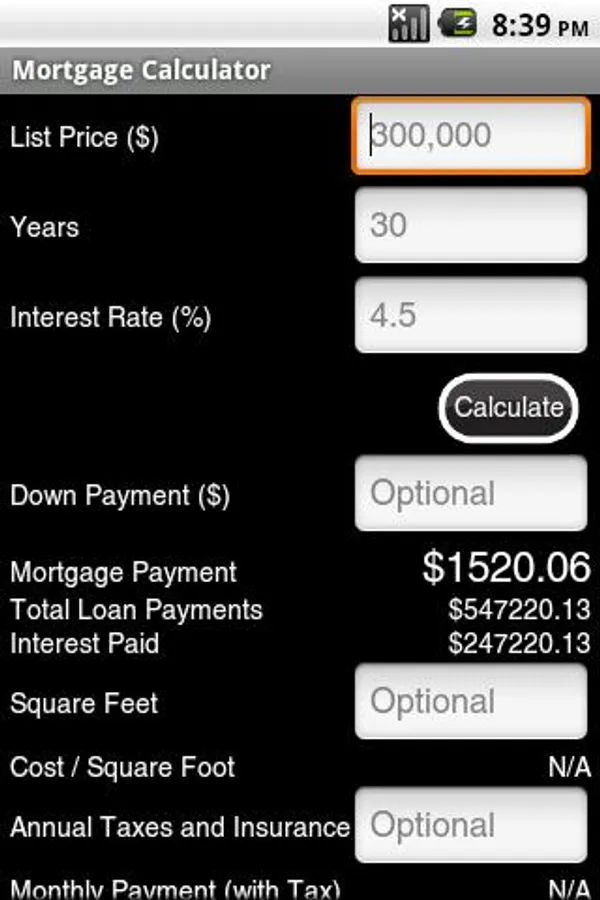Image resolution: width=600 pixels, height=900 pixels.
Task: Enter a Down Payment amount field
Action: click(x=470, y=494)
